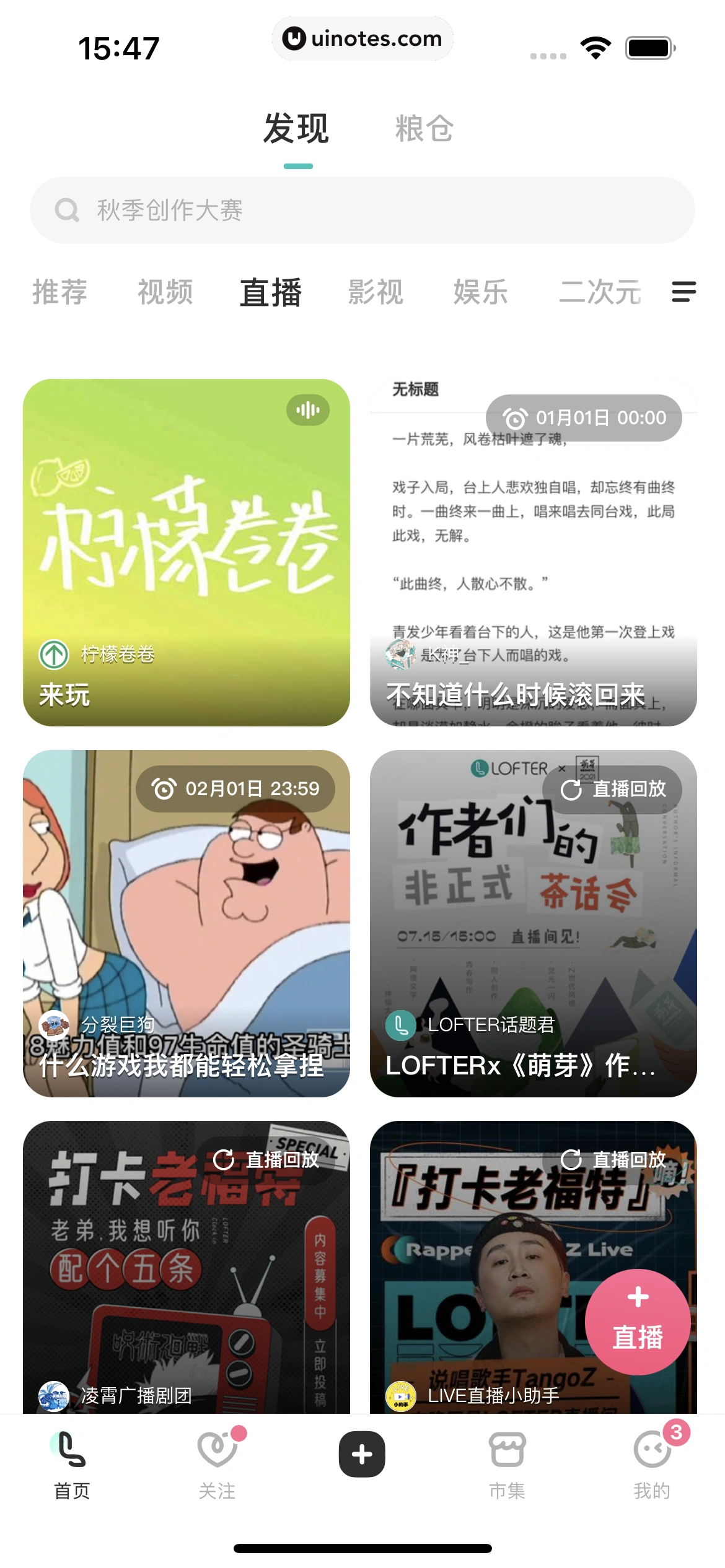Switch to the 粮仓 tab
The image size is (725, 1568).
pyautogui.click(x=424, y=129)
